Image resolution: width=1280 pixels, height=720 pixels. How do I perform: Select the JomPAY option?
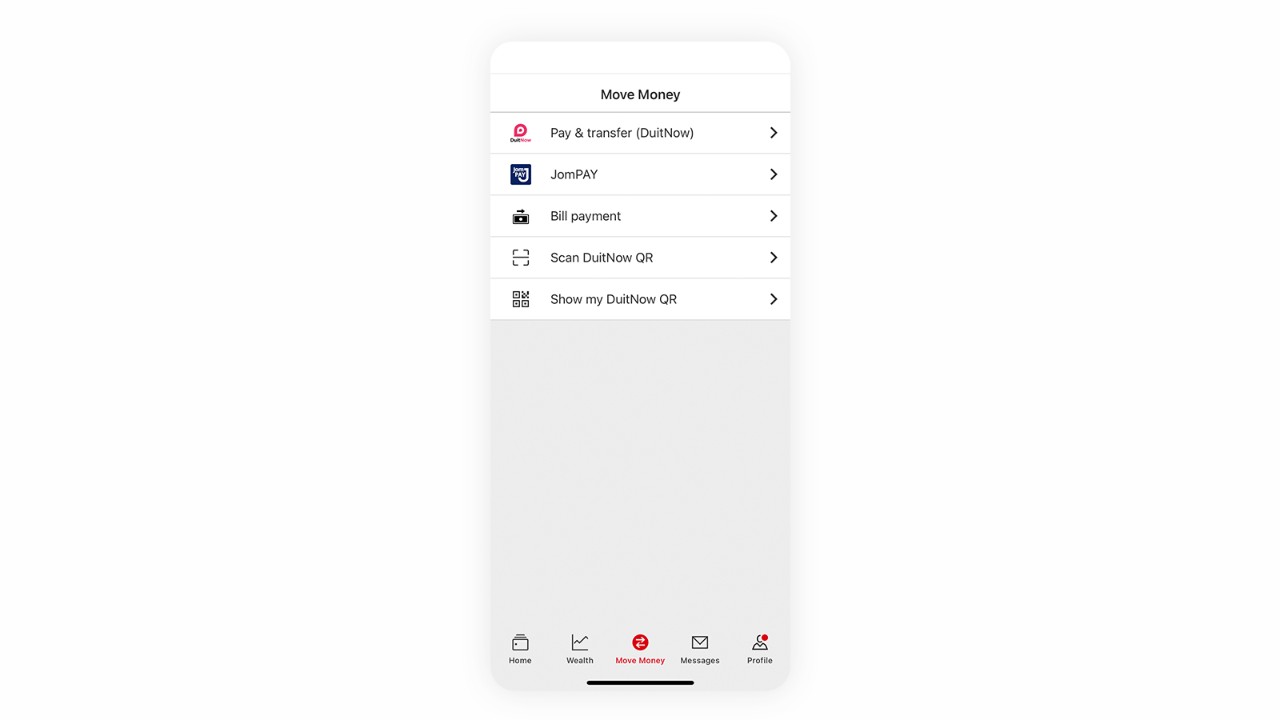[x=639, y=174]
